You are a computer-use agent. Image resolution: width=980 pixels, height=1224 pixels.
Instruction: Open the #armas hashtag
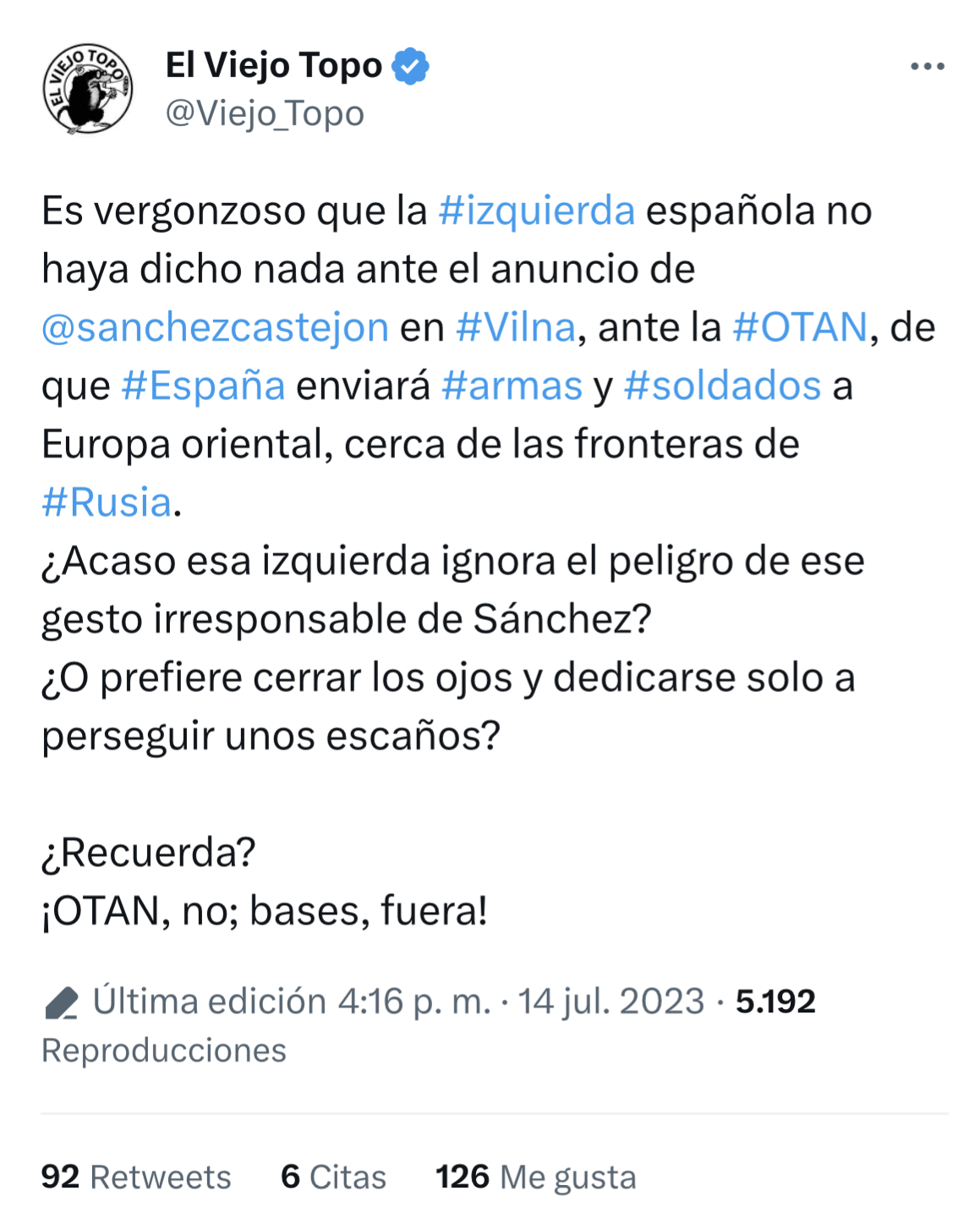click(x=512, y=386)
